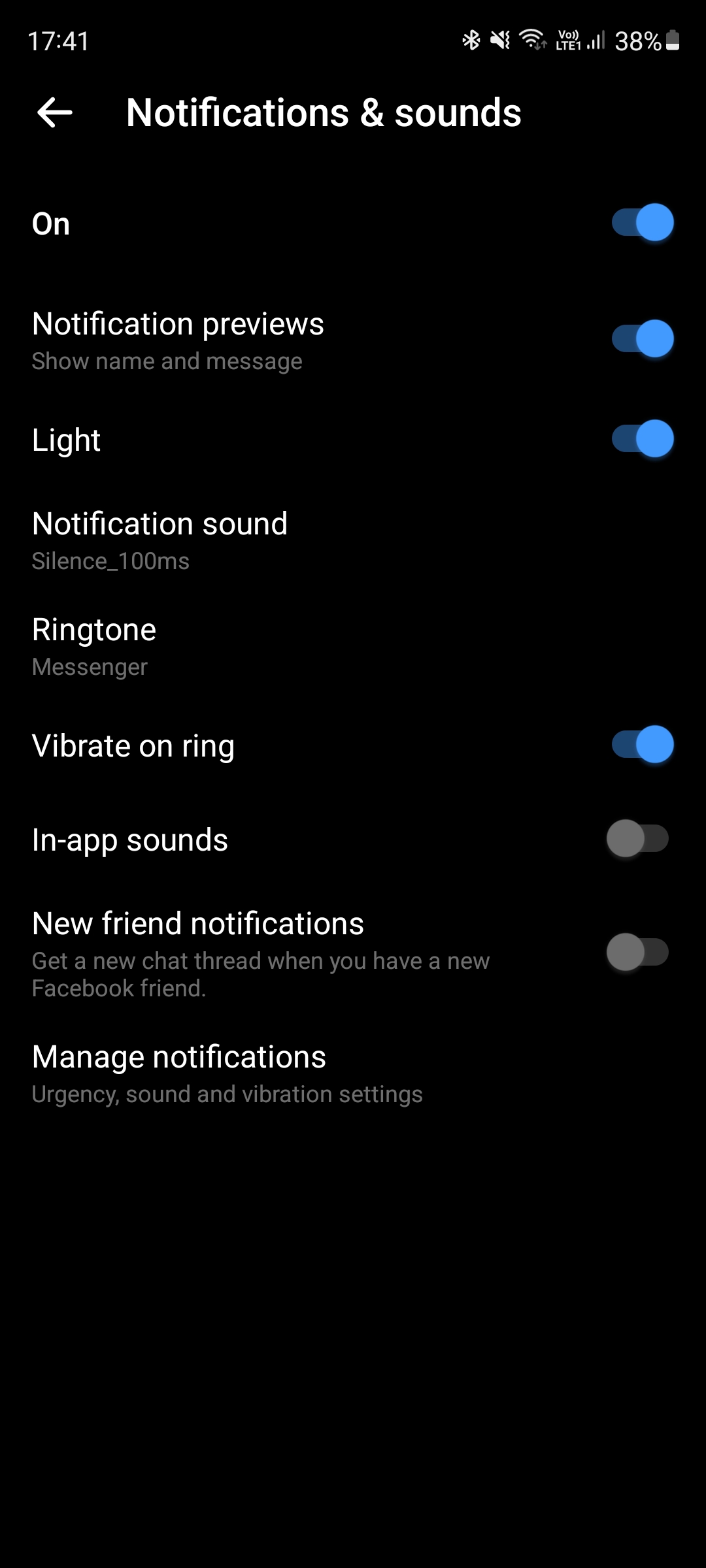Switch off Vibrate on ring
Screen dimensions: 706x1568
(x=643, y=744)
